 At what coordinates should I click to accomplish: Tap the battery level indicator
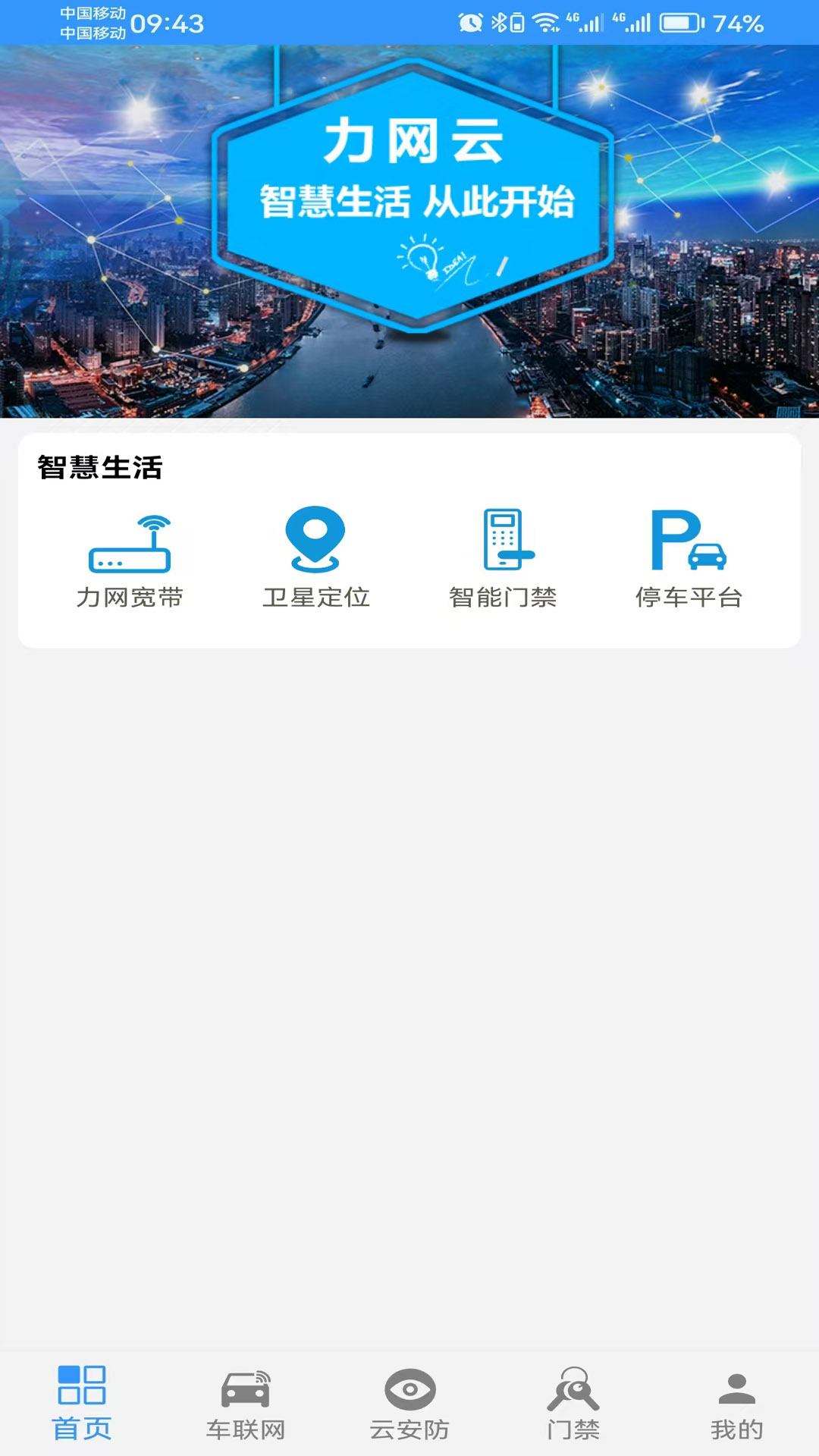click(x=679, y=23)
